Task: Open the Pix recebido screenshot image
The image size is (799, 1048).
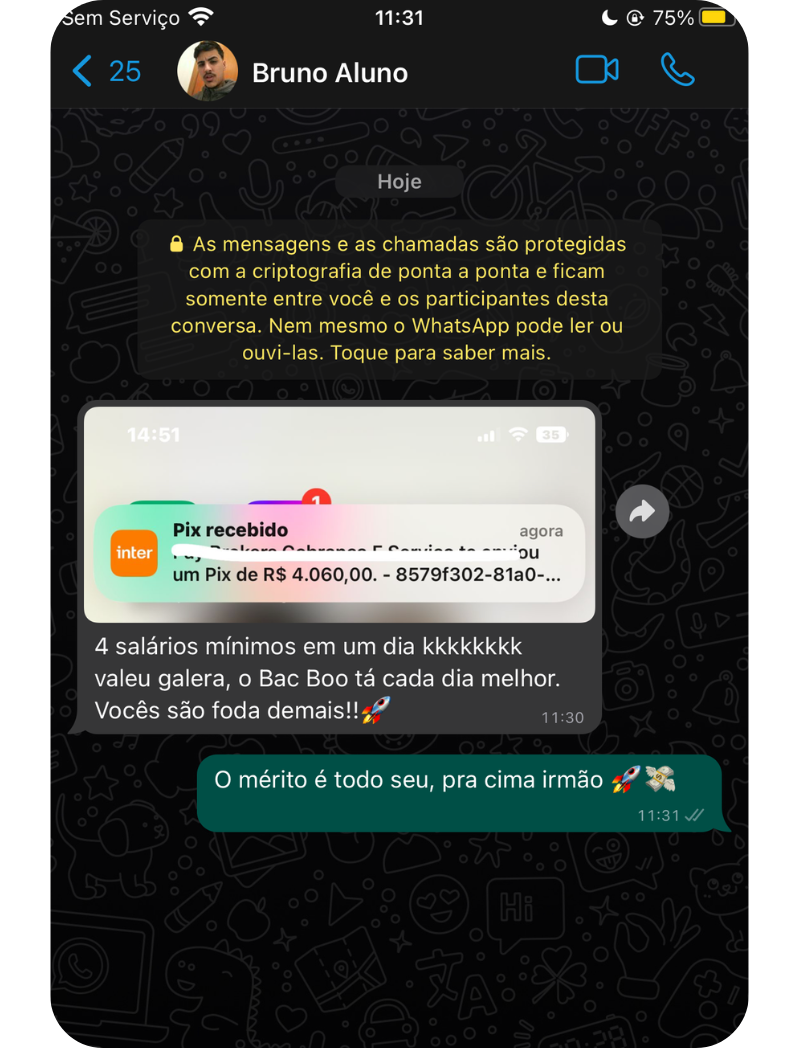Action: [x=339, y=514]
